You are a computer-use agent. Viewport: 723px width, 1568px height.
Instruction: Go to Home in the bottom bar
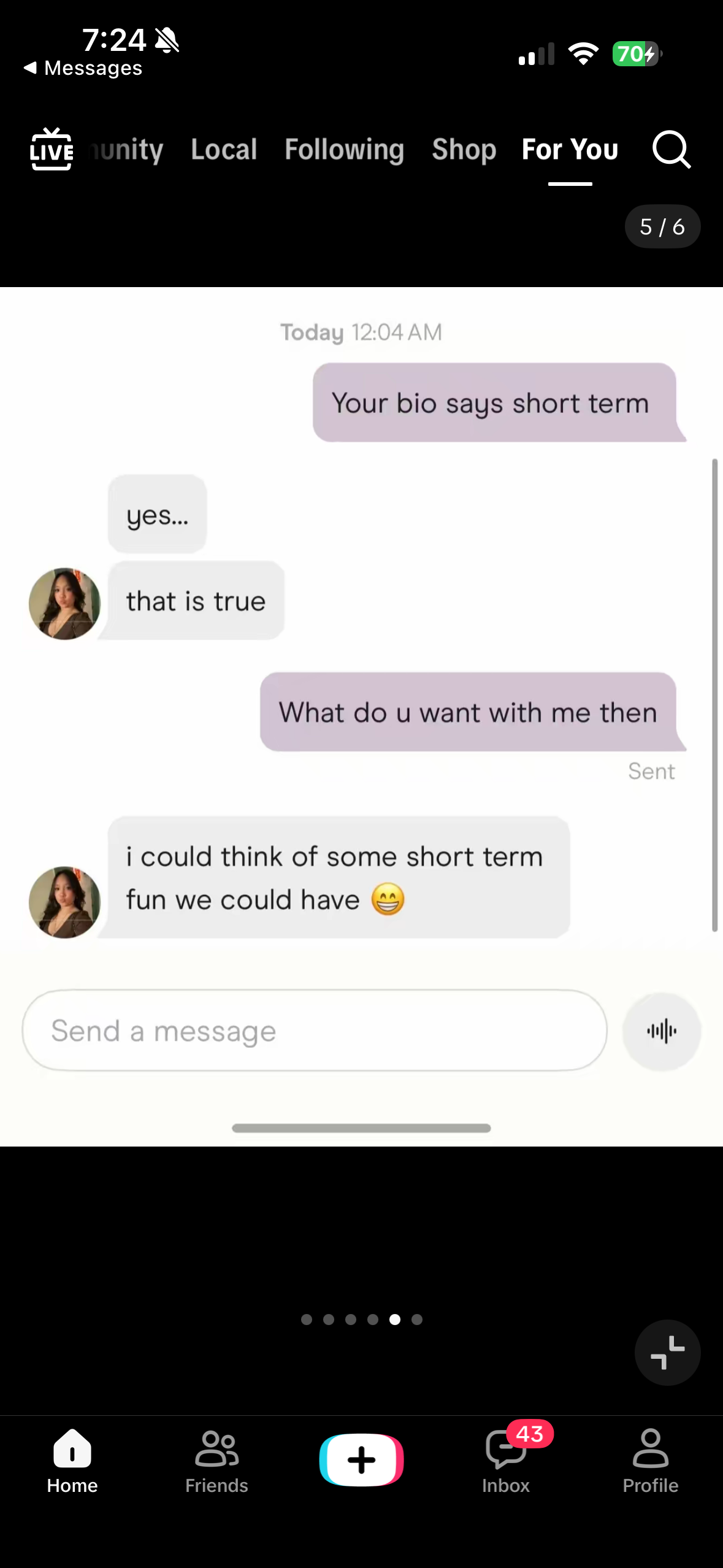[72, 1461]
